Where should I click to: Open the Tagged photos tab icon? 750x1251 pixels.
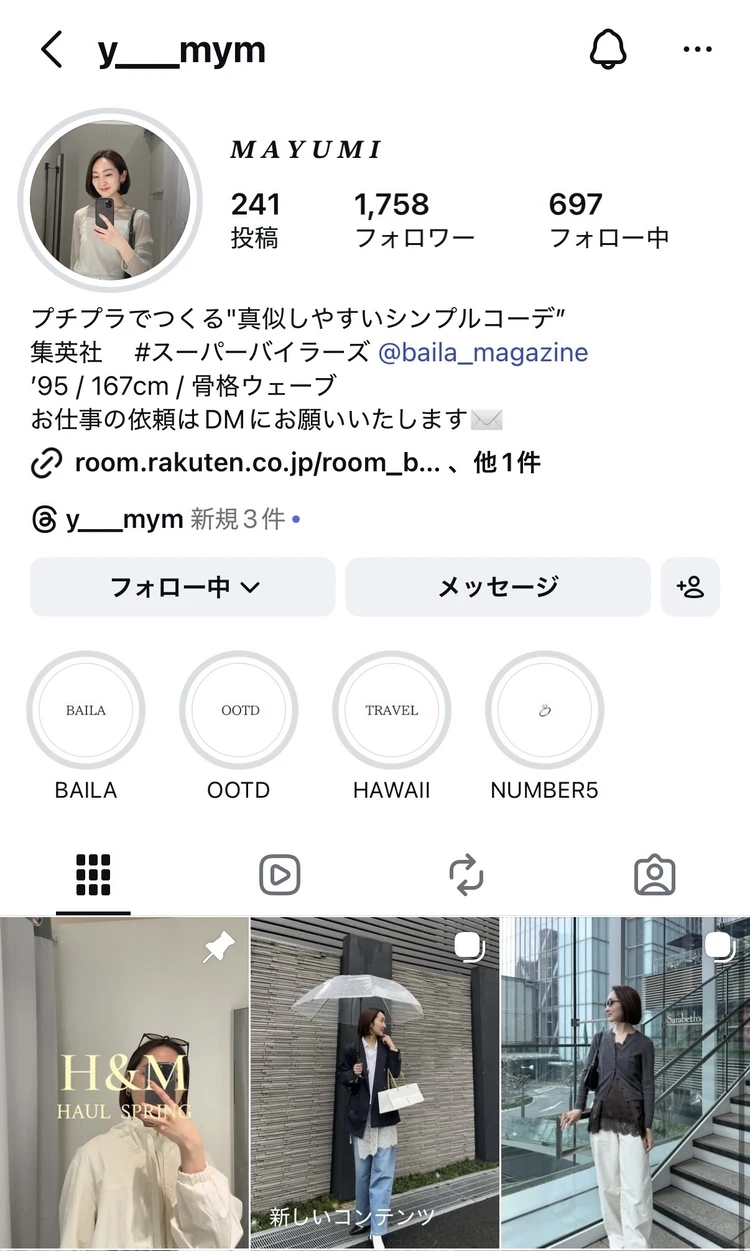click(655, 873)
